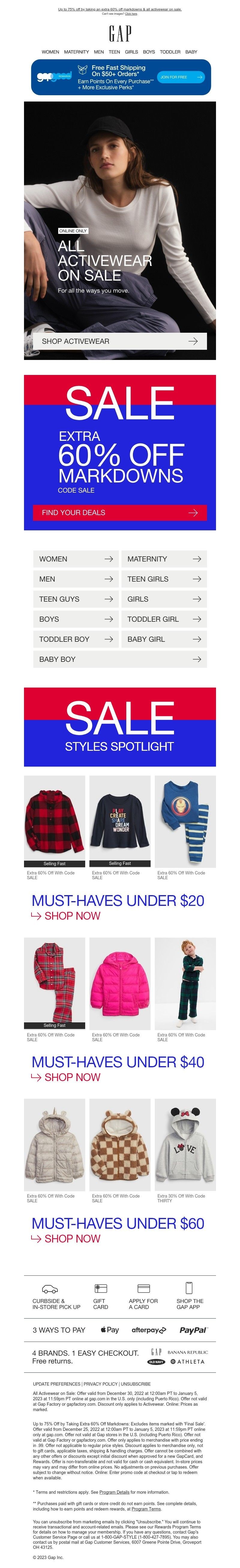
Task: Open the pink puffer jacket product
Action: point(119,983)
